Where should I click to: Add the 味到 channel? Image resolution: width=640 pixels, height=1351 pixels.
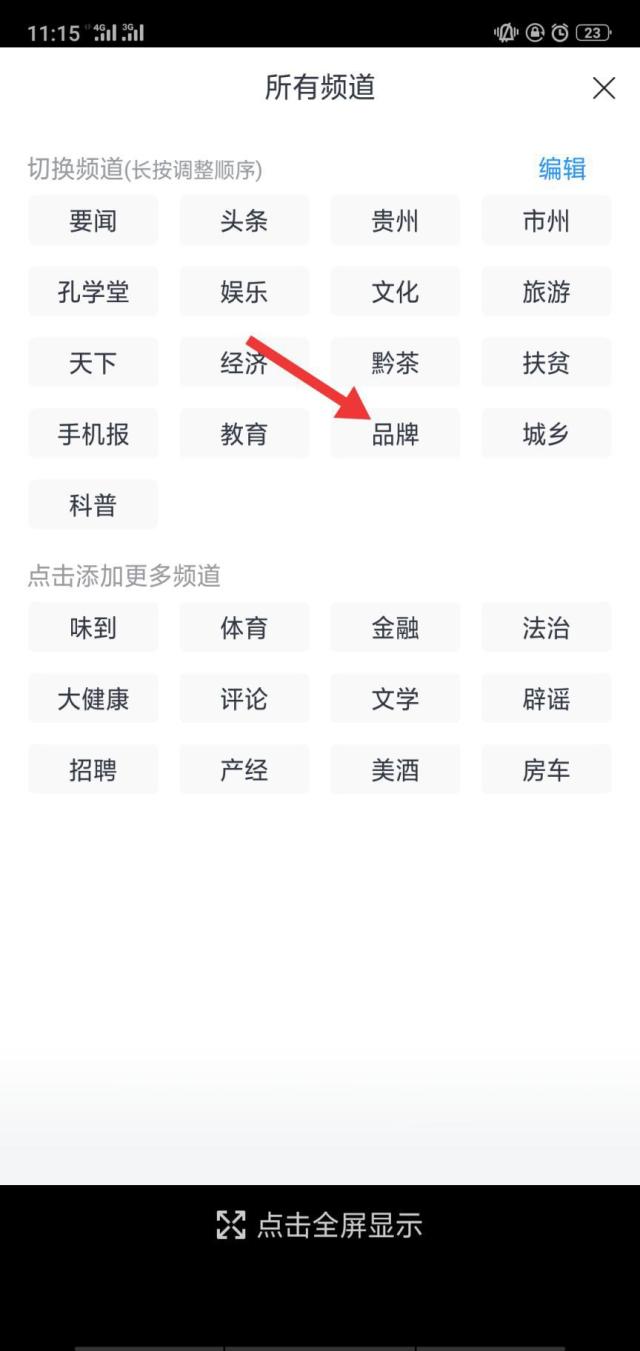coord(93,628)
